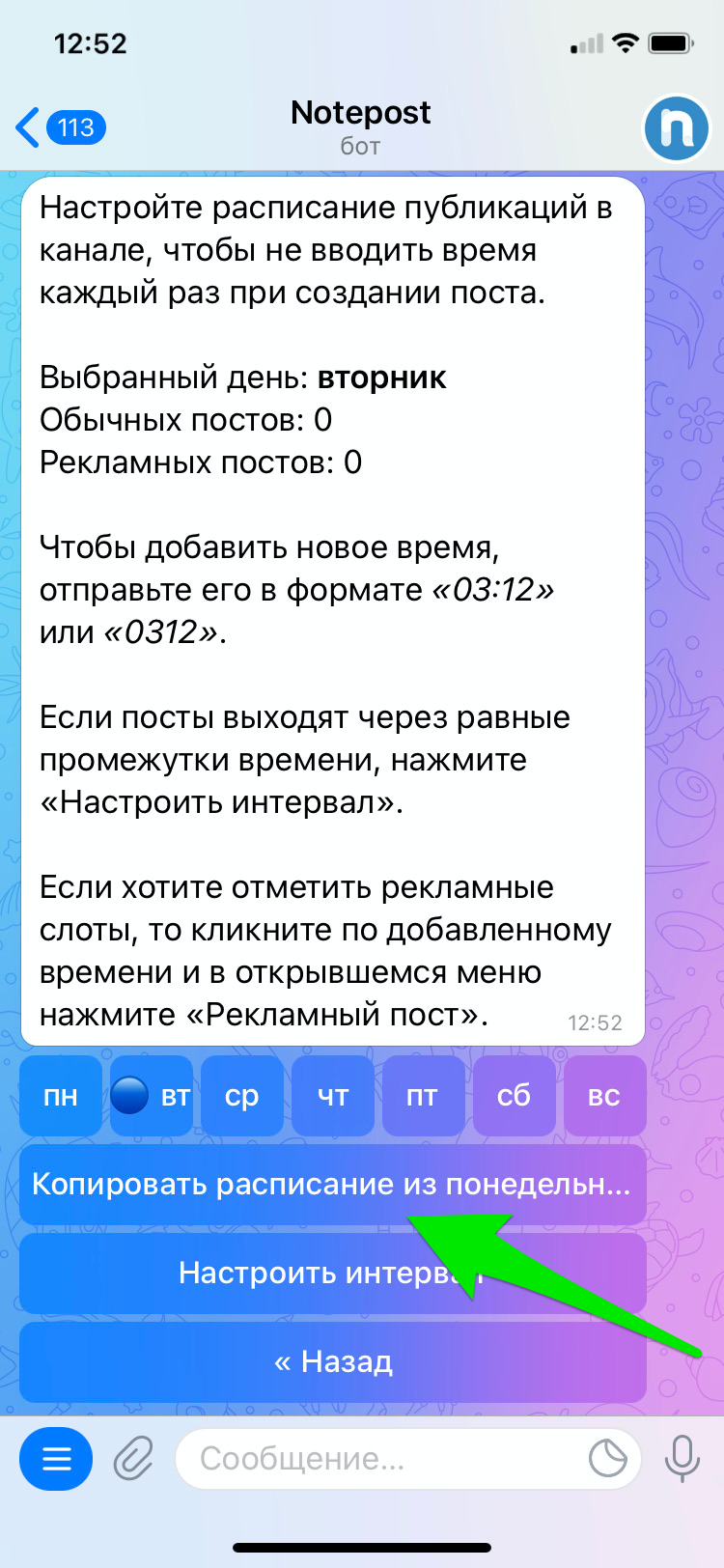The image size is (724, 1568).
Task: Open the attachment paperclip
Action: coord(133,1458)
